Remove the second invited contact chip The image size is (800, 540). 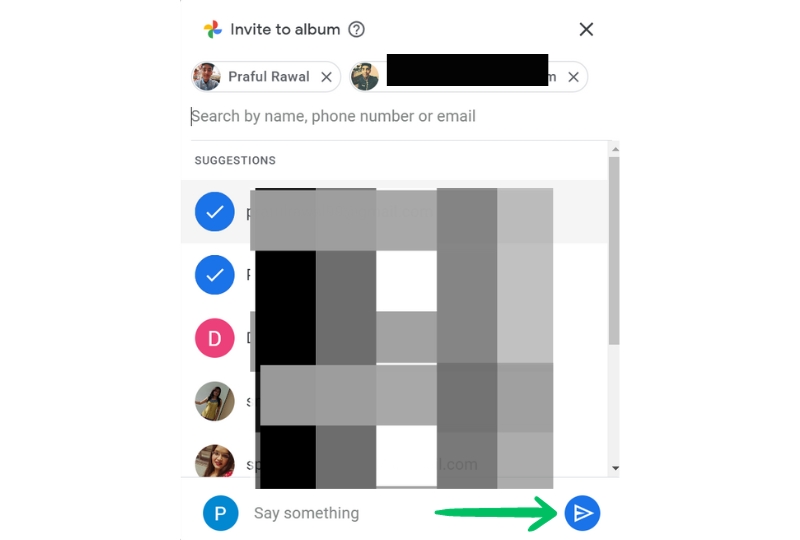click(573, 77)
